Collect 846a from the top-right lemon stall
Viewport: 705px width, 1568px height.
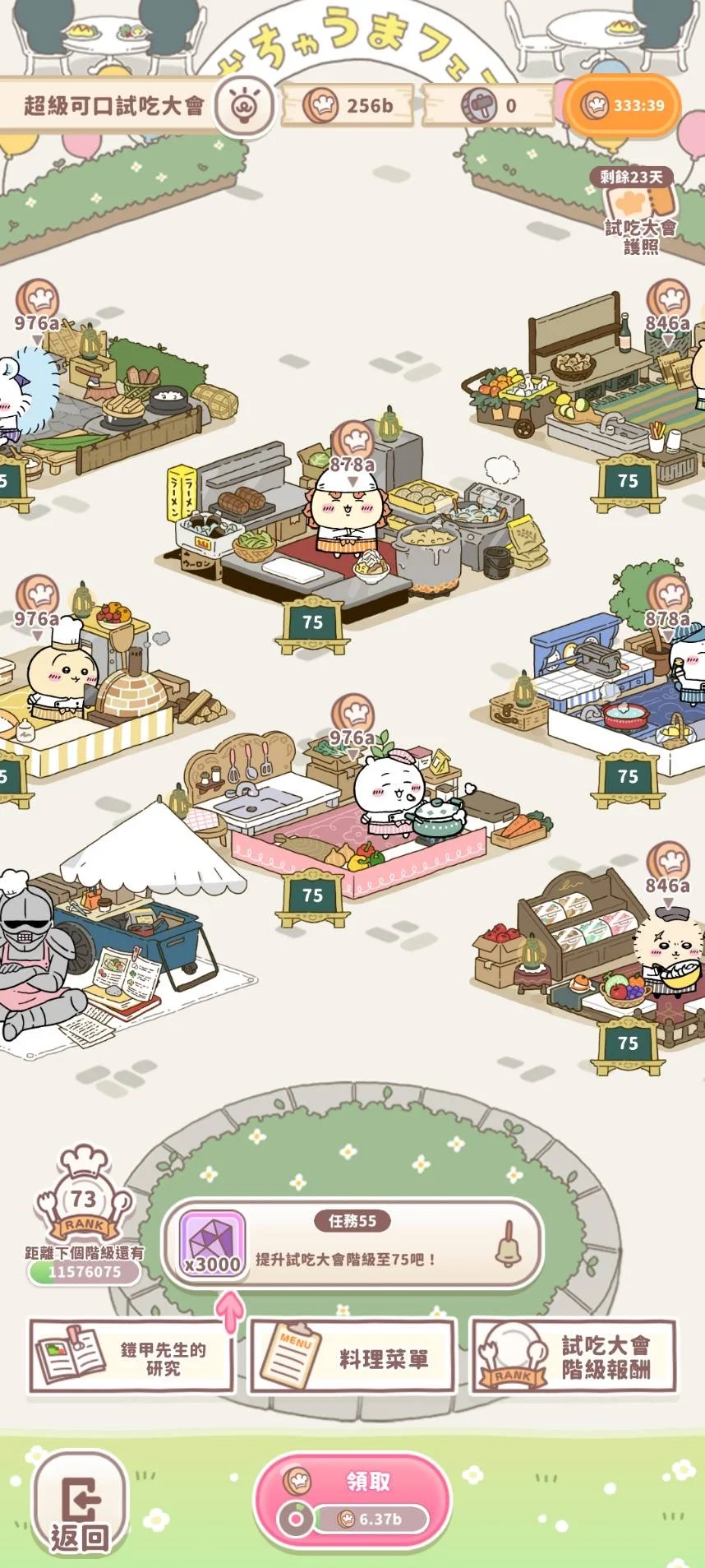point(667,308)
